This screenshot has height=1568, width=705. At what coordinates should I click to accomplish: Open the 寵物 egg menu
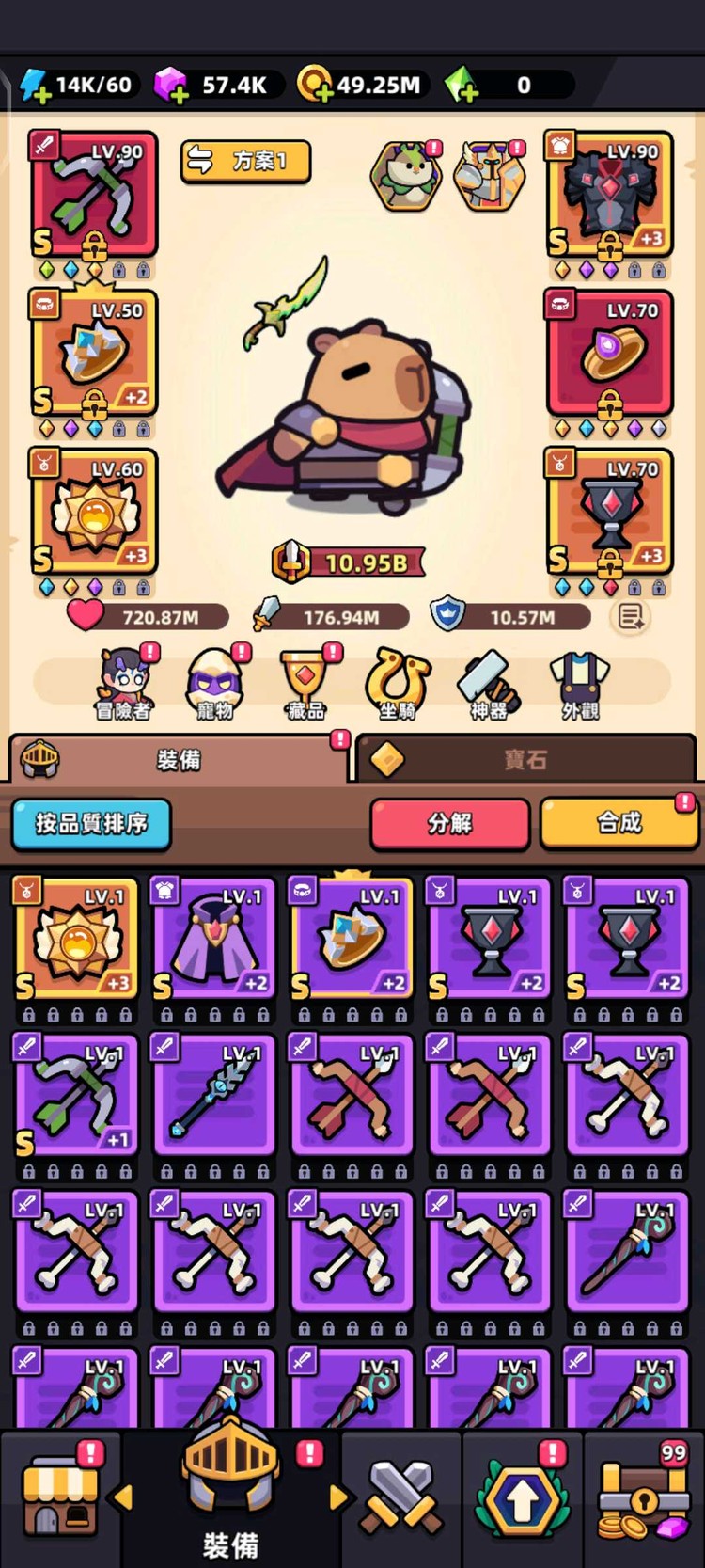pos(215,684)
